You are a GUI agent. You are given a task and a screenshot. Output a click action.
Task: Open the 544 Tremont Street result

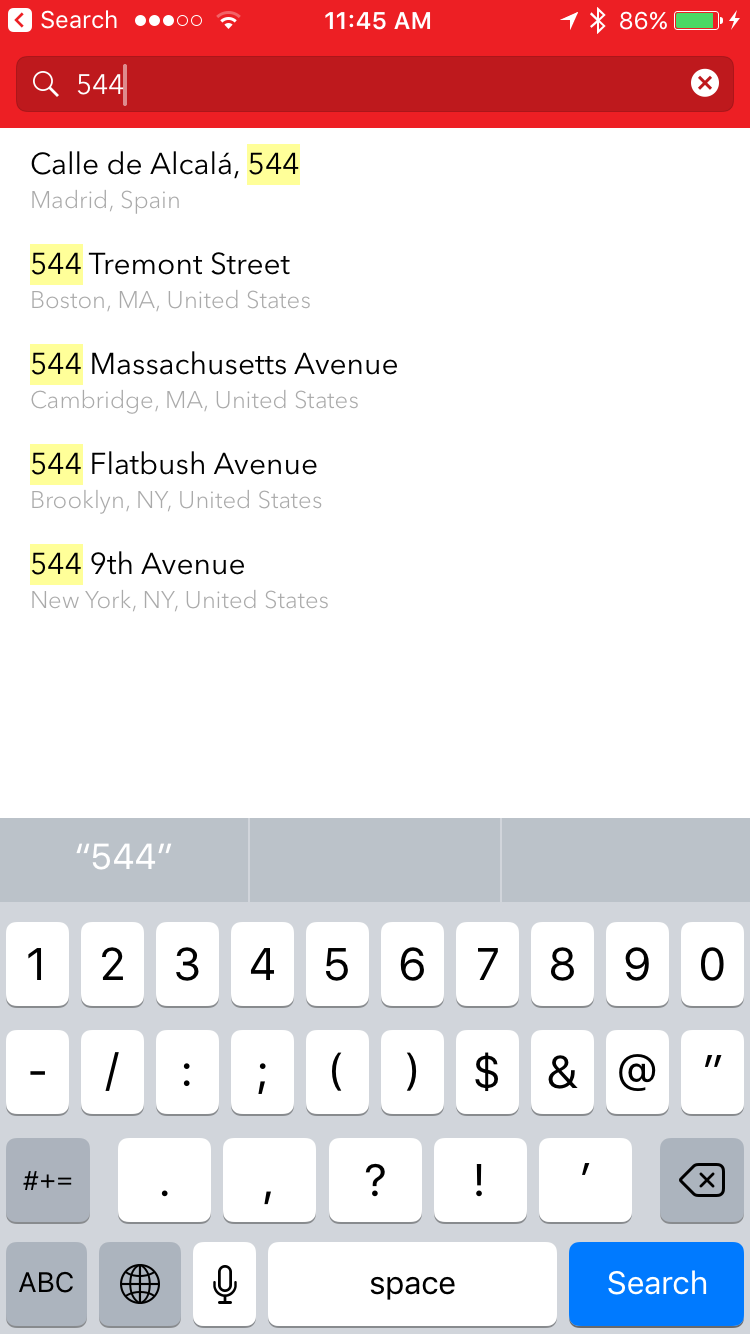375,280
